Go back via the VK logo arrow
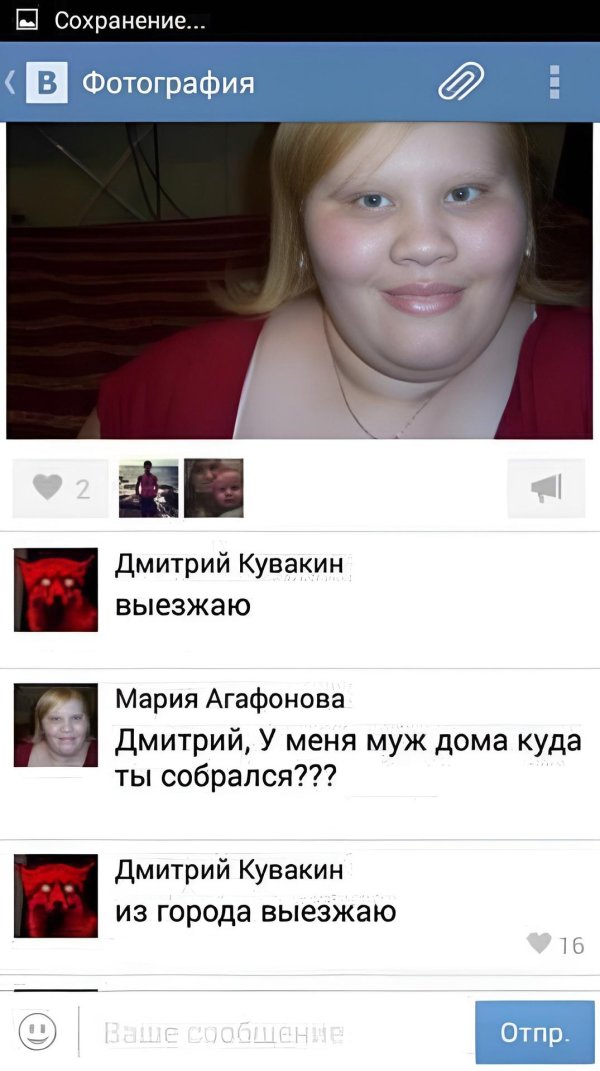Screen dimensions: 600x1071 (37, 83)
